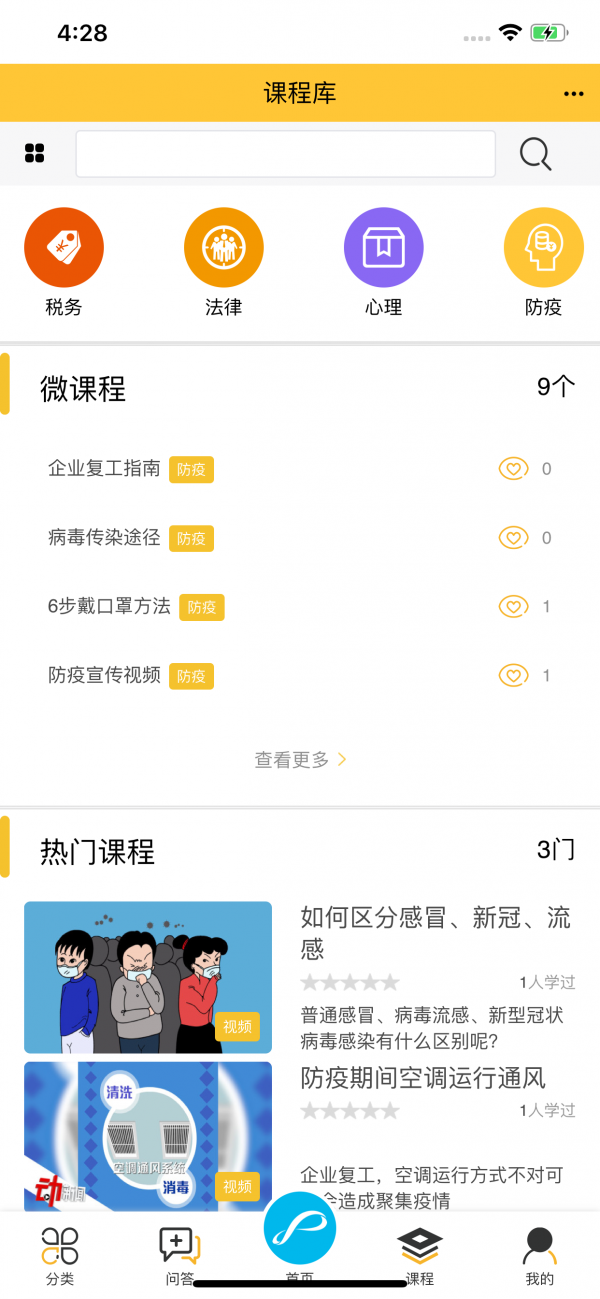Viewport: 600px width, 1299px height.
Task: Switch to the 我的 tab
Action: [540, 1256]
